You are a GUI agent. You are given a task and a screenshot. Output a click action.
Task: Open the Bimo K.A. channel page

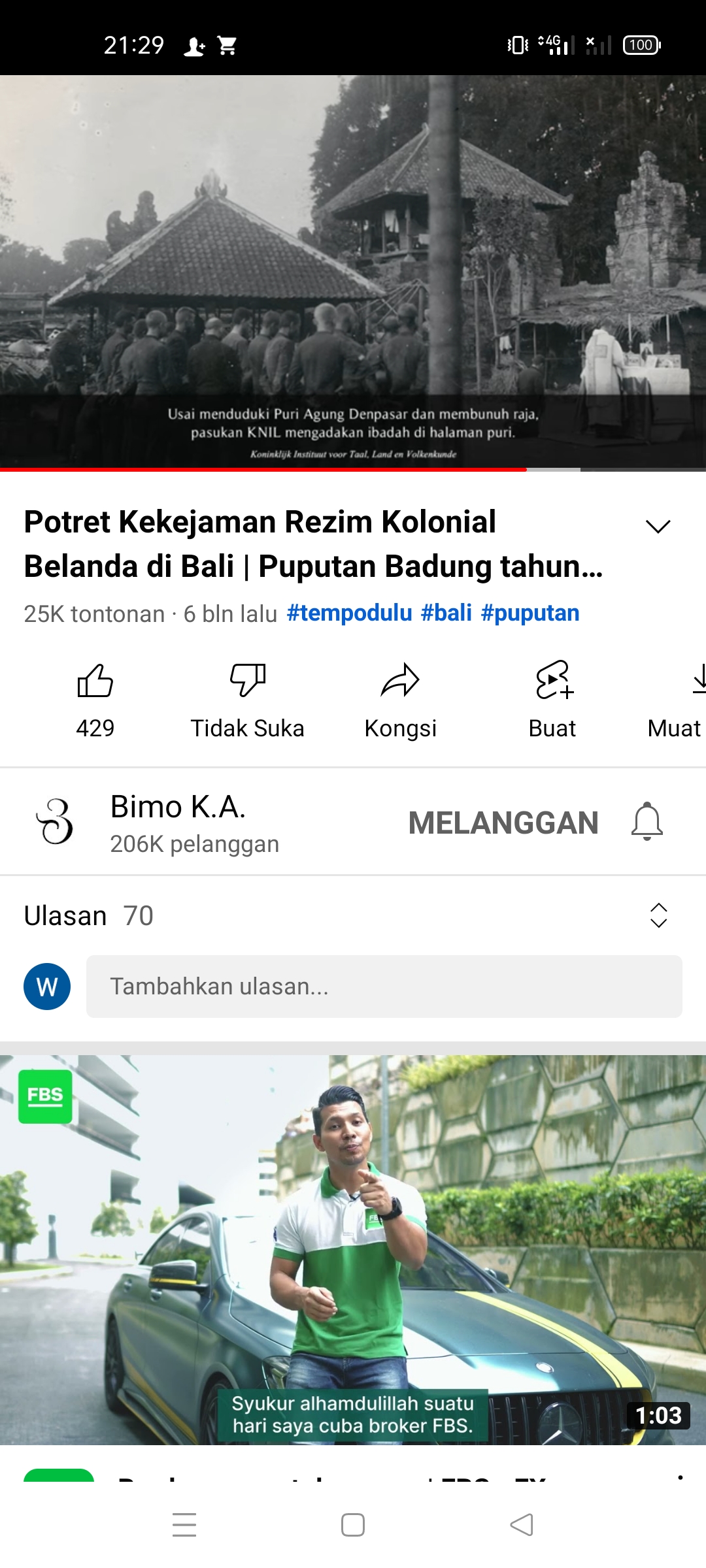pos(176,822)
